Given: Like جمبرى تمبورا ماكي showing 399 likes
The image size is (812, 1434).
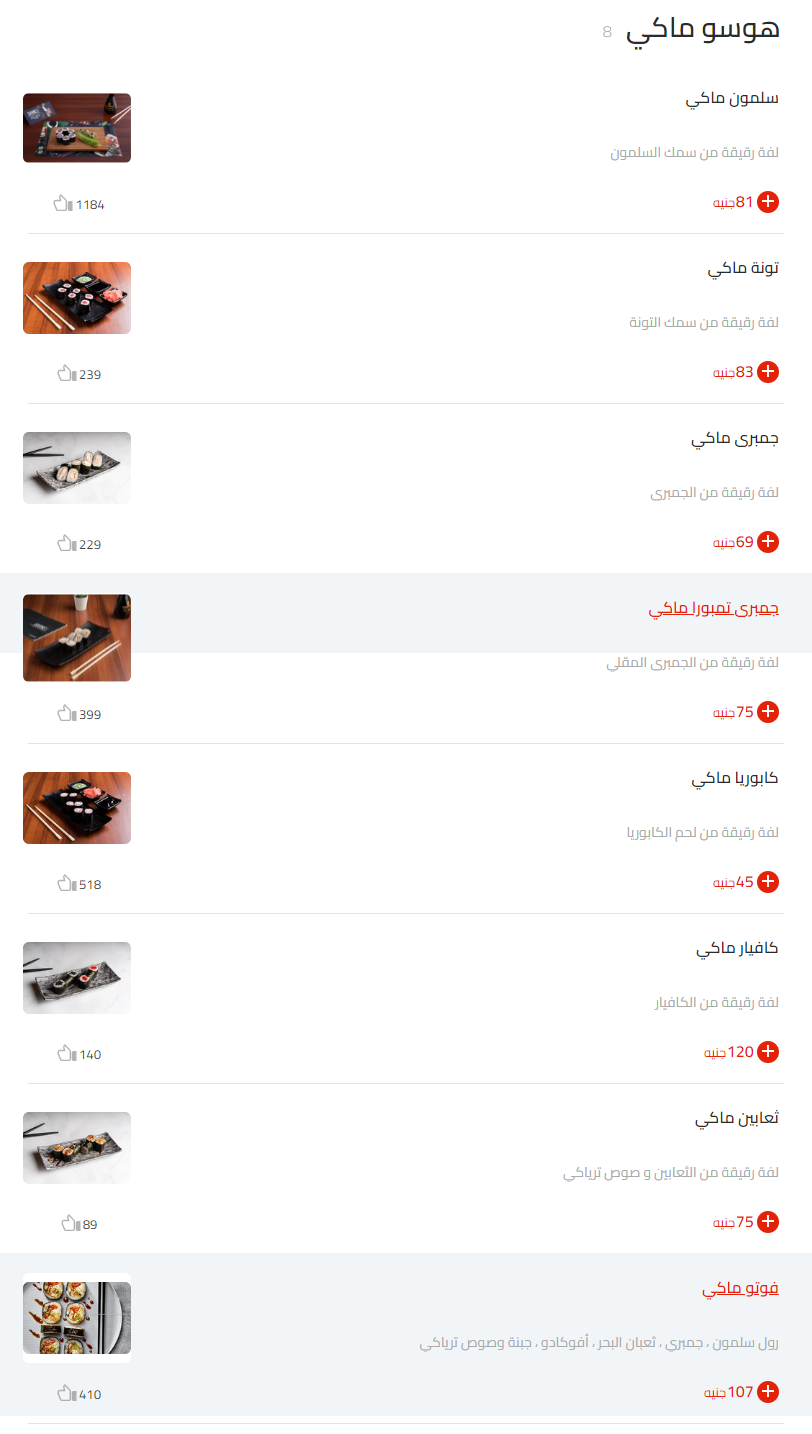Looking at the screenshot, I should click(65, 714).
